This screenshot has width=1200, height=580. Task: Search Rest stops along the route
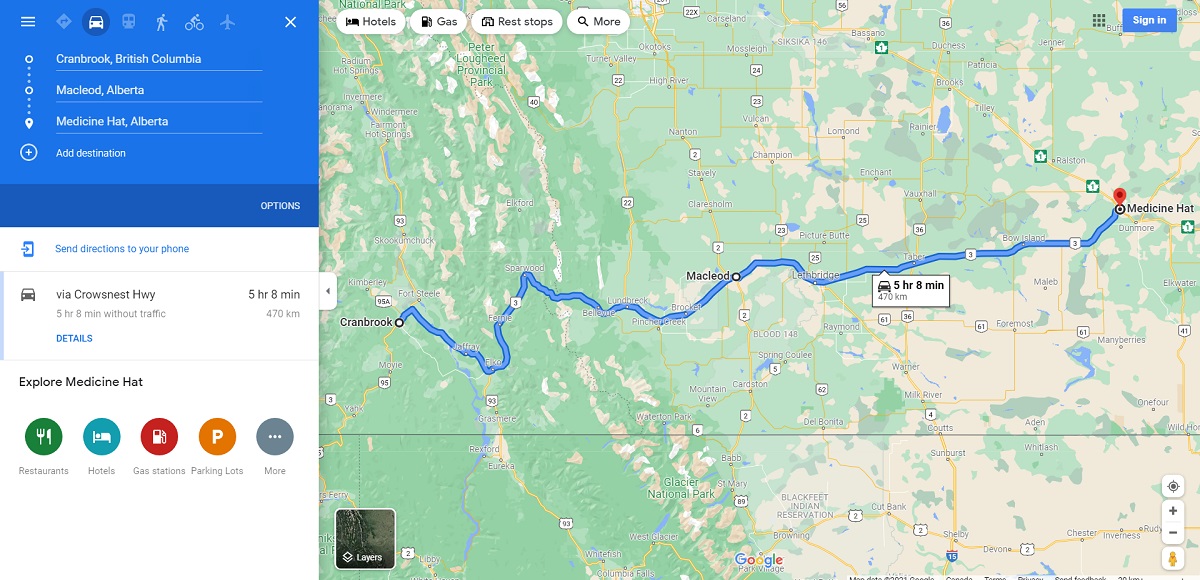[515, 21]
